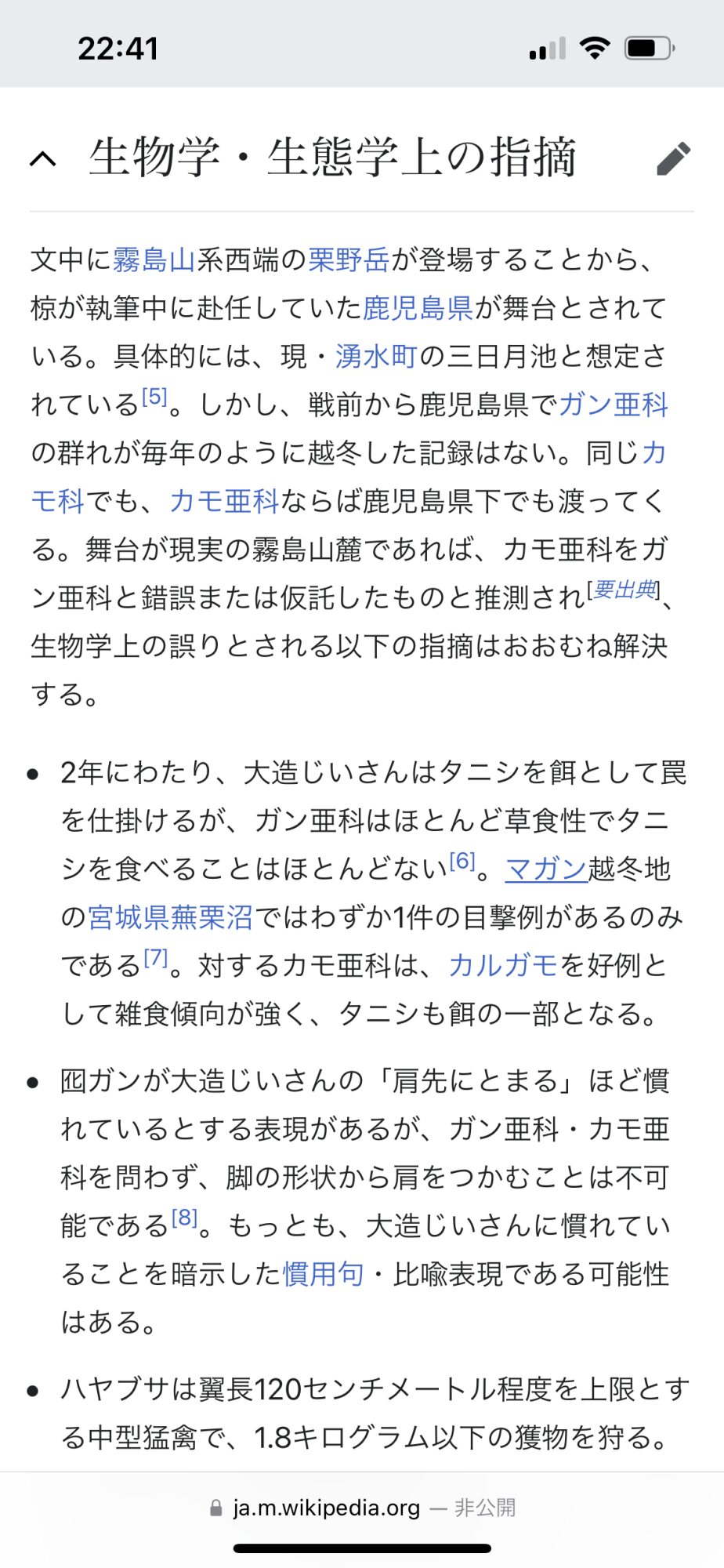The width and height of the screenshot is (724, 1568).
Task: Edit this section with the pencil icon
Action: coord(673,158)
